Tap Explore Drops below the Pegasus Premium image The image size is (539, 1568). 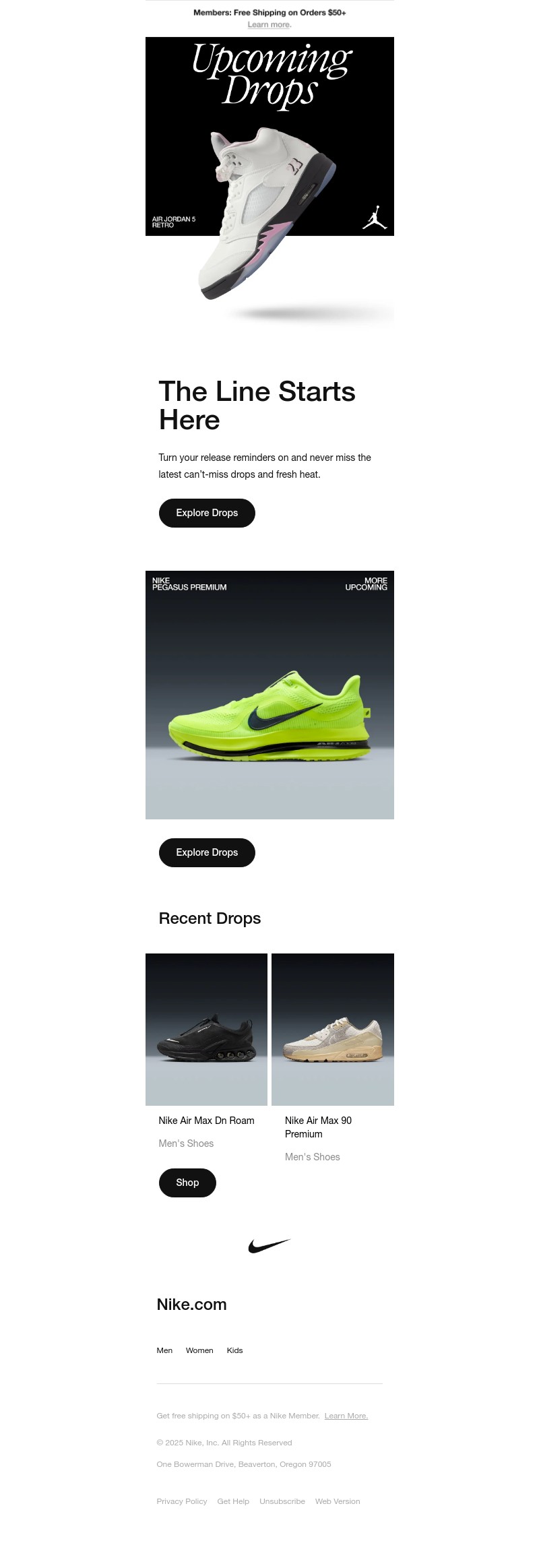[x=207, y=852]
